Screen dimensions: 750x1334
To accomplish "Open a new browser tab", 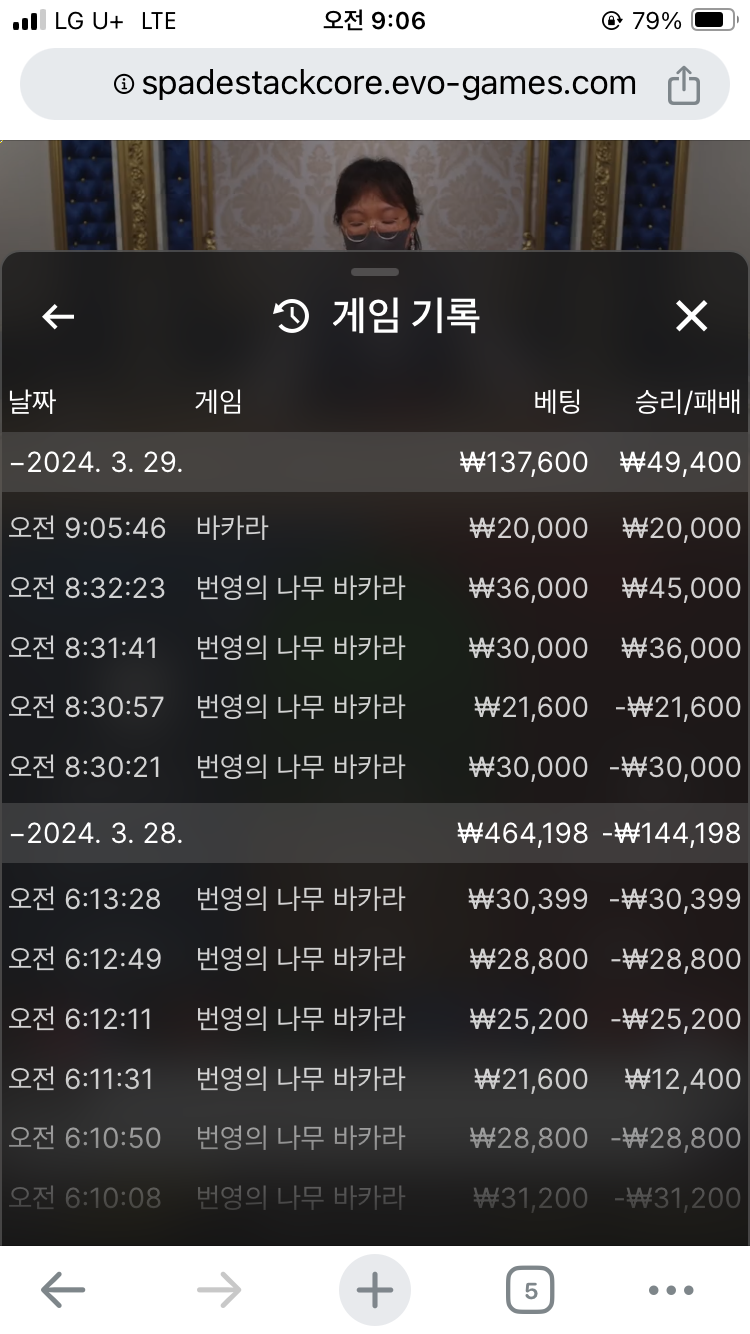I will coord(375,1291).
